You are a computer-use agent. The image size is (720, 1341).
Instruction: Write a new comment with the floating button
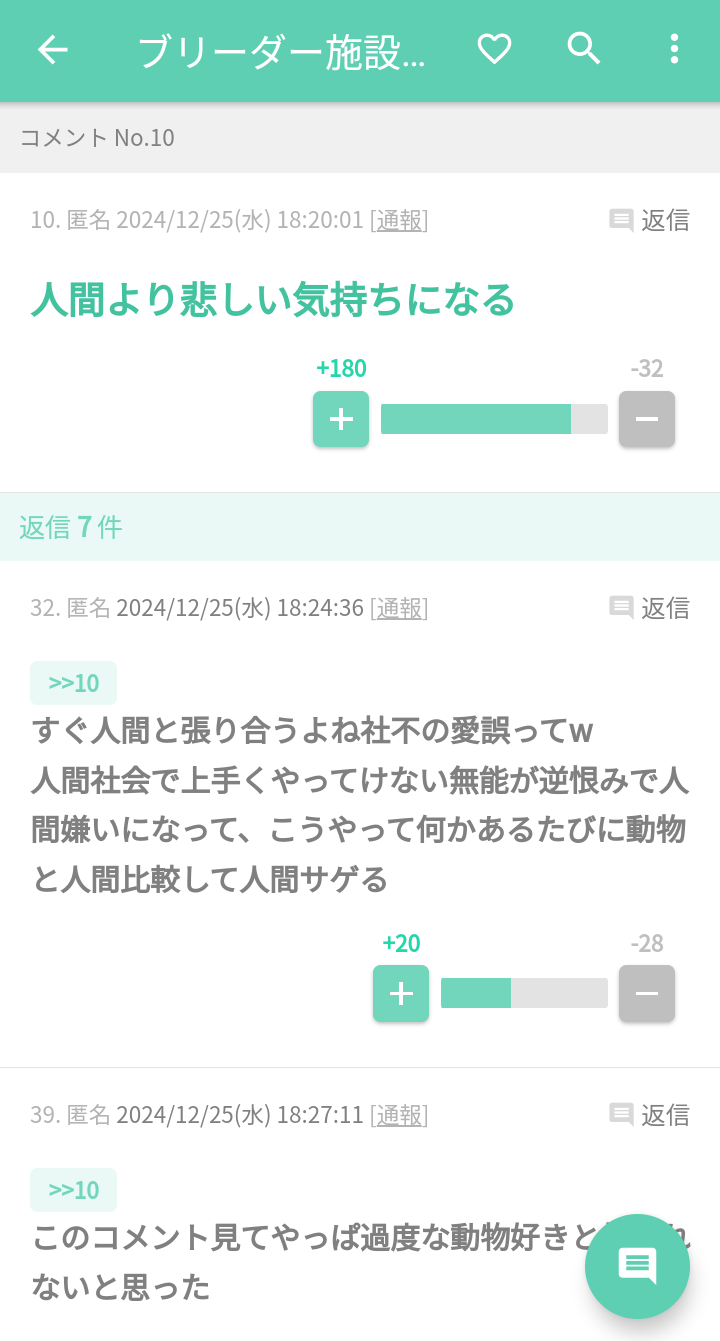637,1266
